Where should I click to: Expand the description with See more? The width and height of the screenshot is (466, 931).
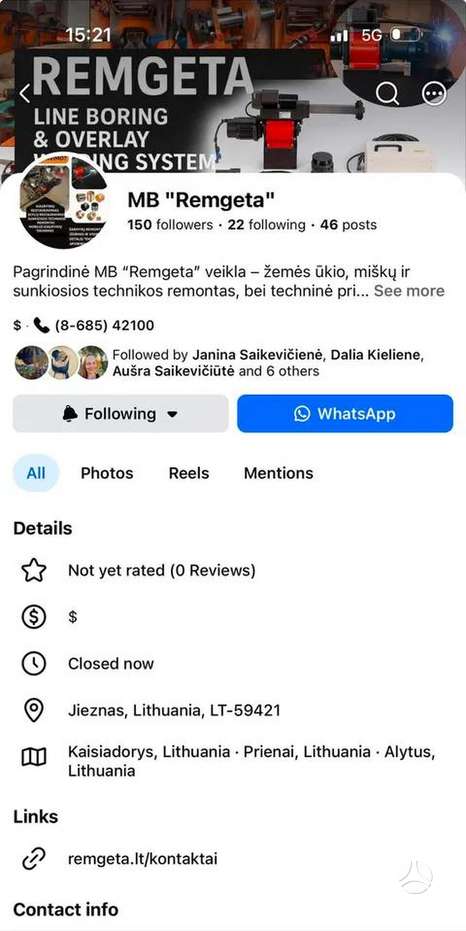click(x=408, y=291)
